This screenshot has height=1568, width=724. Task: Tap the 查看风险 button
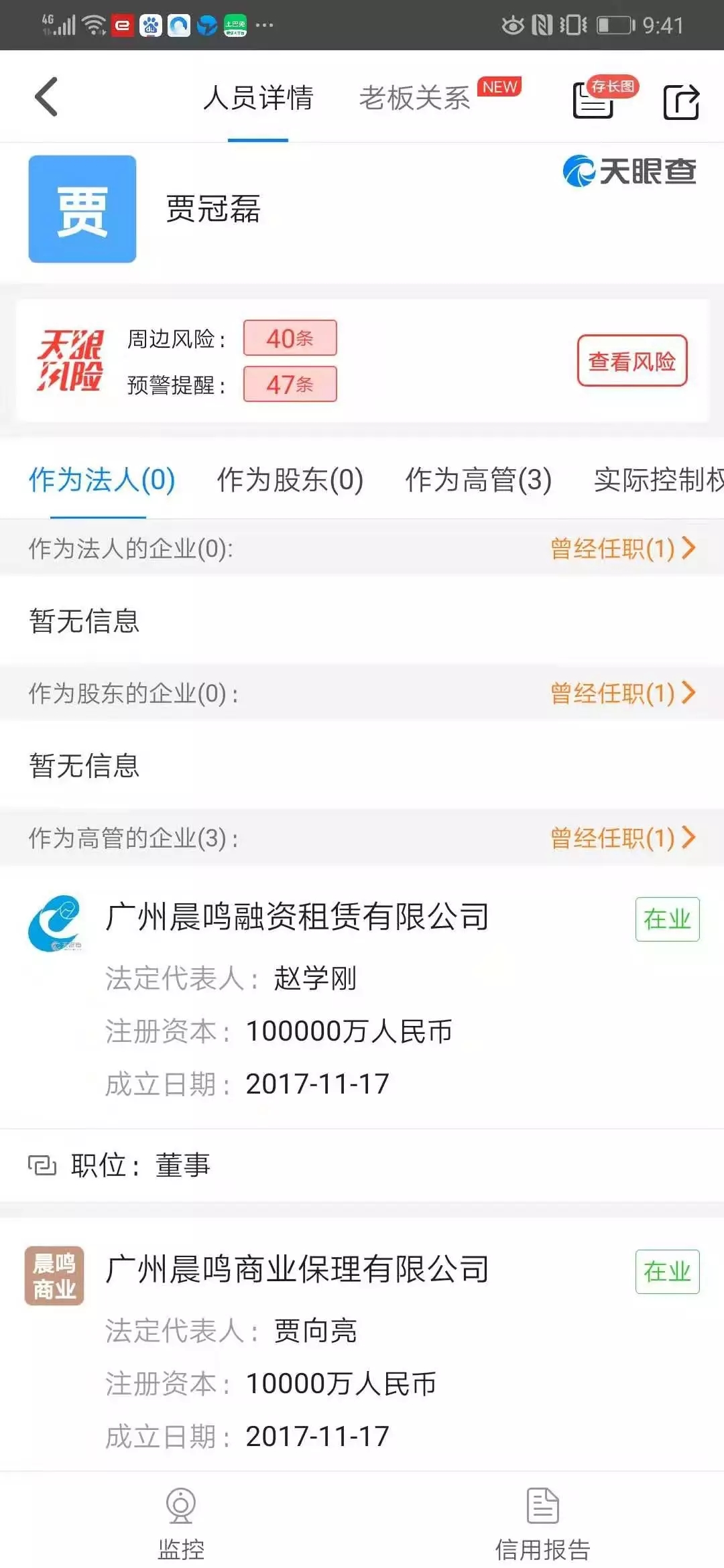pos(631,361)
